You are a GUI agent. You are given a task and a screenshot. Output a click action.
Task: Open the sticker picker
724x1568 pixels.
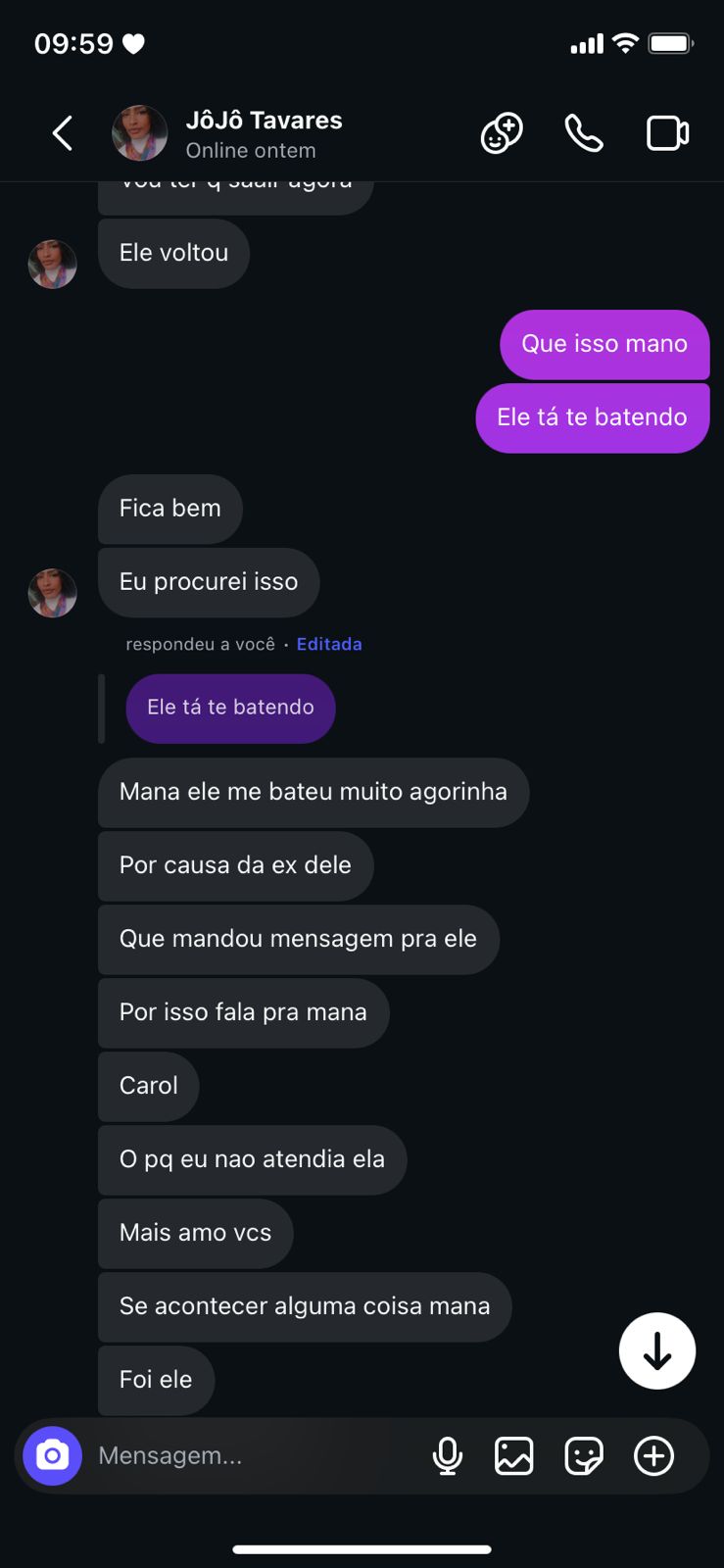pyautogui.click(x=584, y=1455)
